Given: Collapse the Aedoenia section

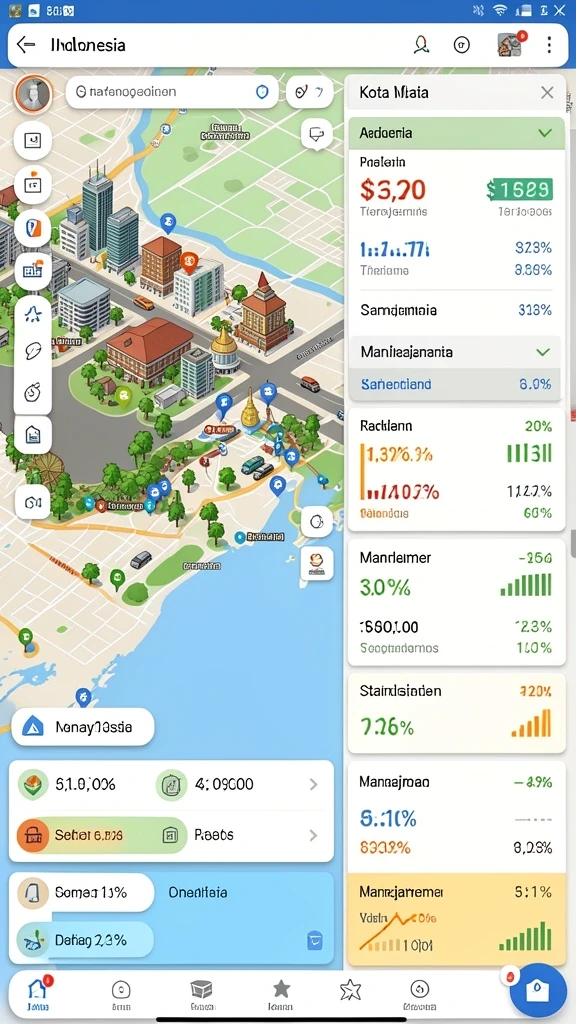Looking at the screenshot, I should (544, 133).
